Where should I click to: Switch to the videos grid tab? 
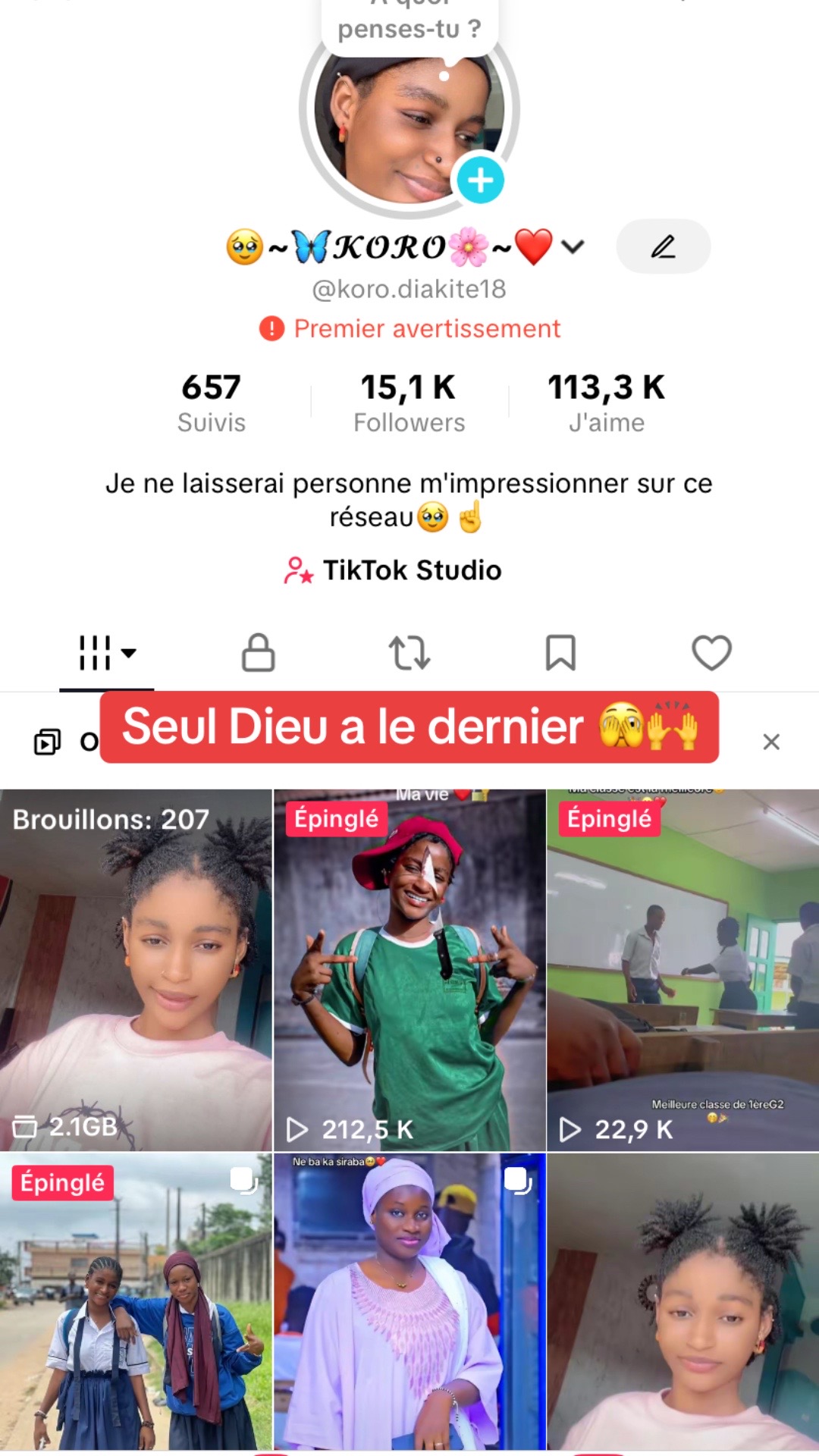coord(107,653)
